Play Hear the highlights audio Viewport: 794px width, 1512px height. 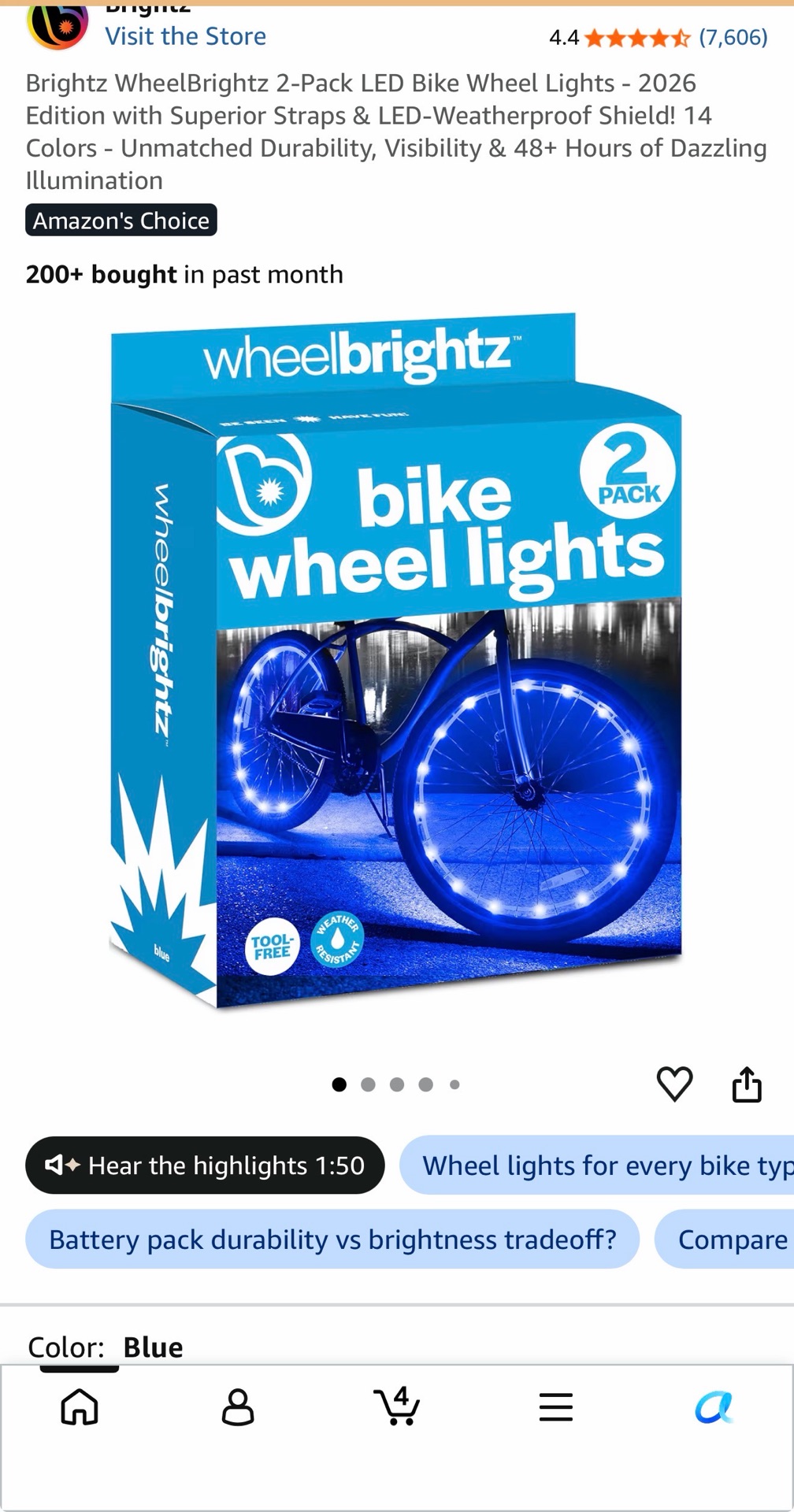[x=205, y=1165]
